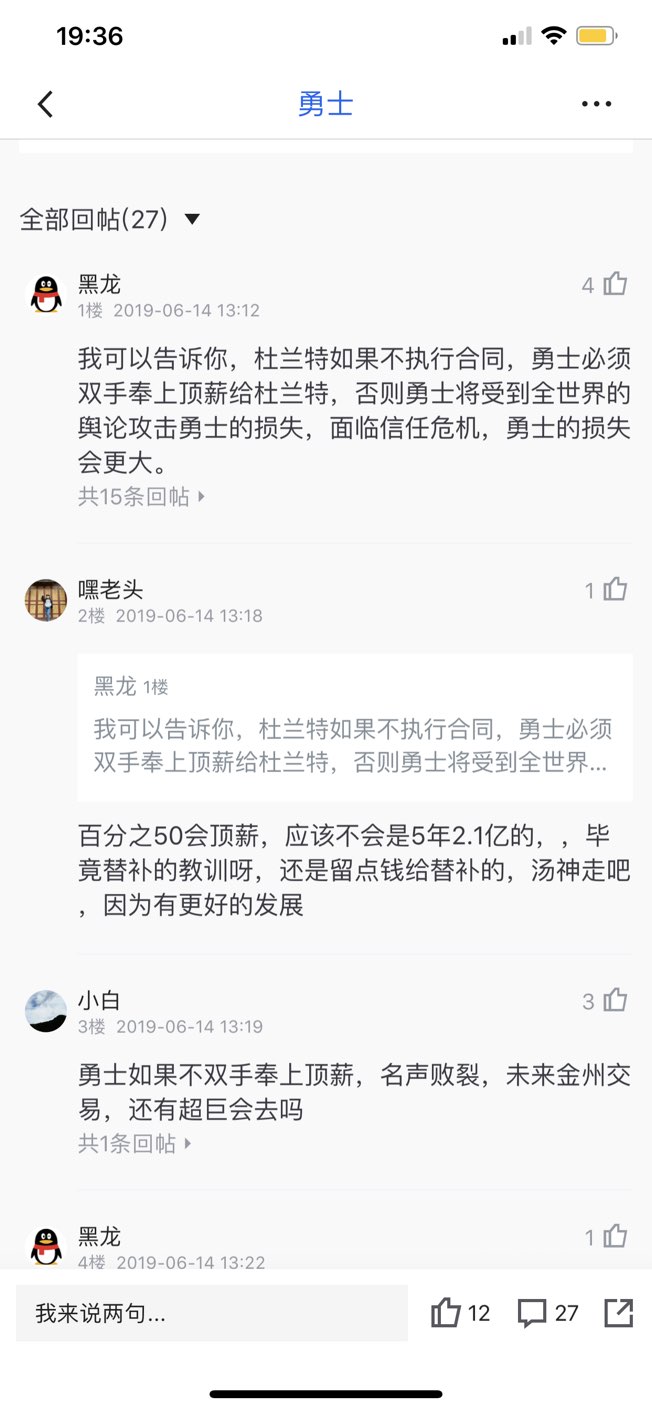This screenshot has width=652, height=1411.
Task: Go back with the top arrow
Action: click(45, 104)
